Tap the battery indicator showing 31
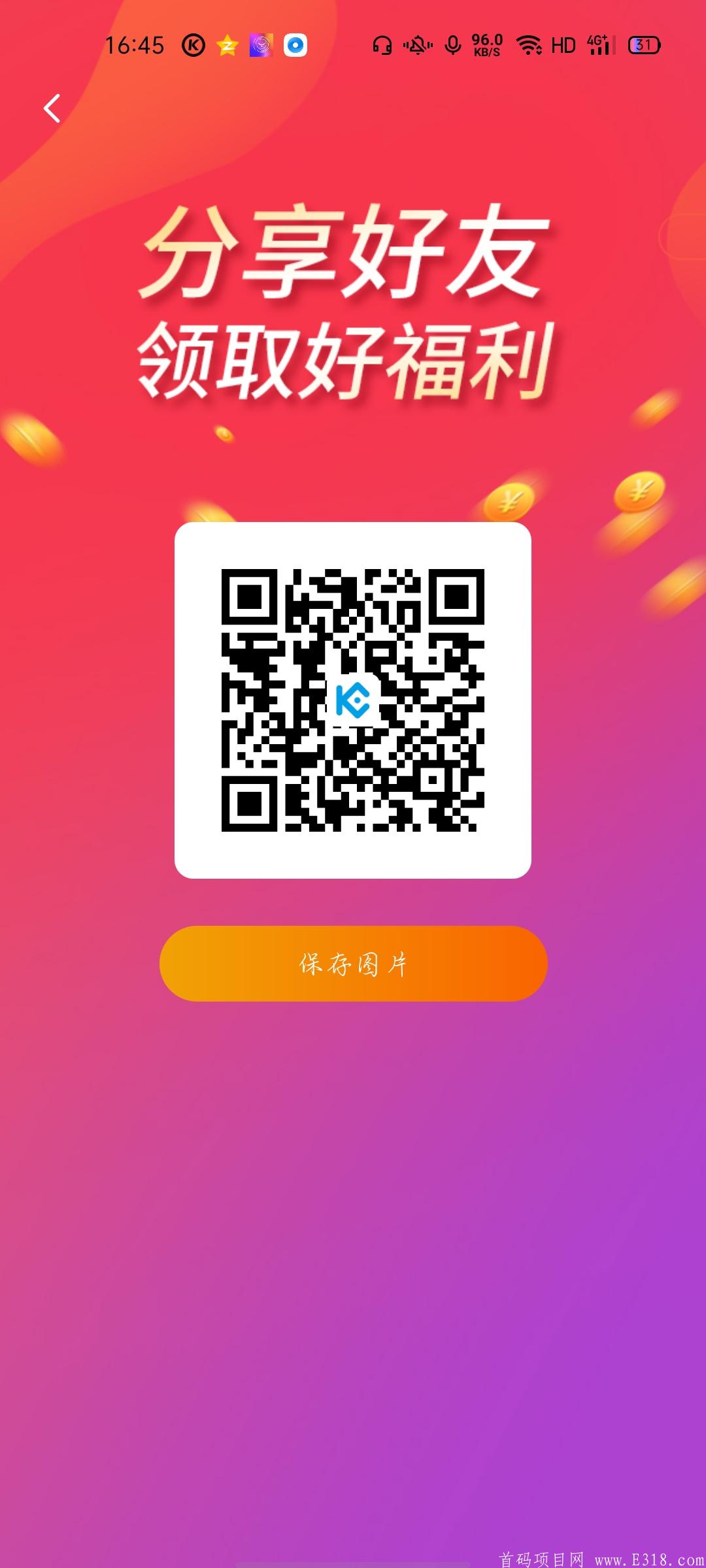 point(642,44)
